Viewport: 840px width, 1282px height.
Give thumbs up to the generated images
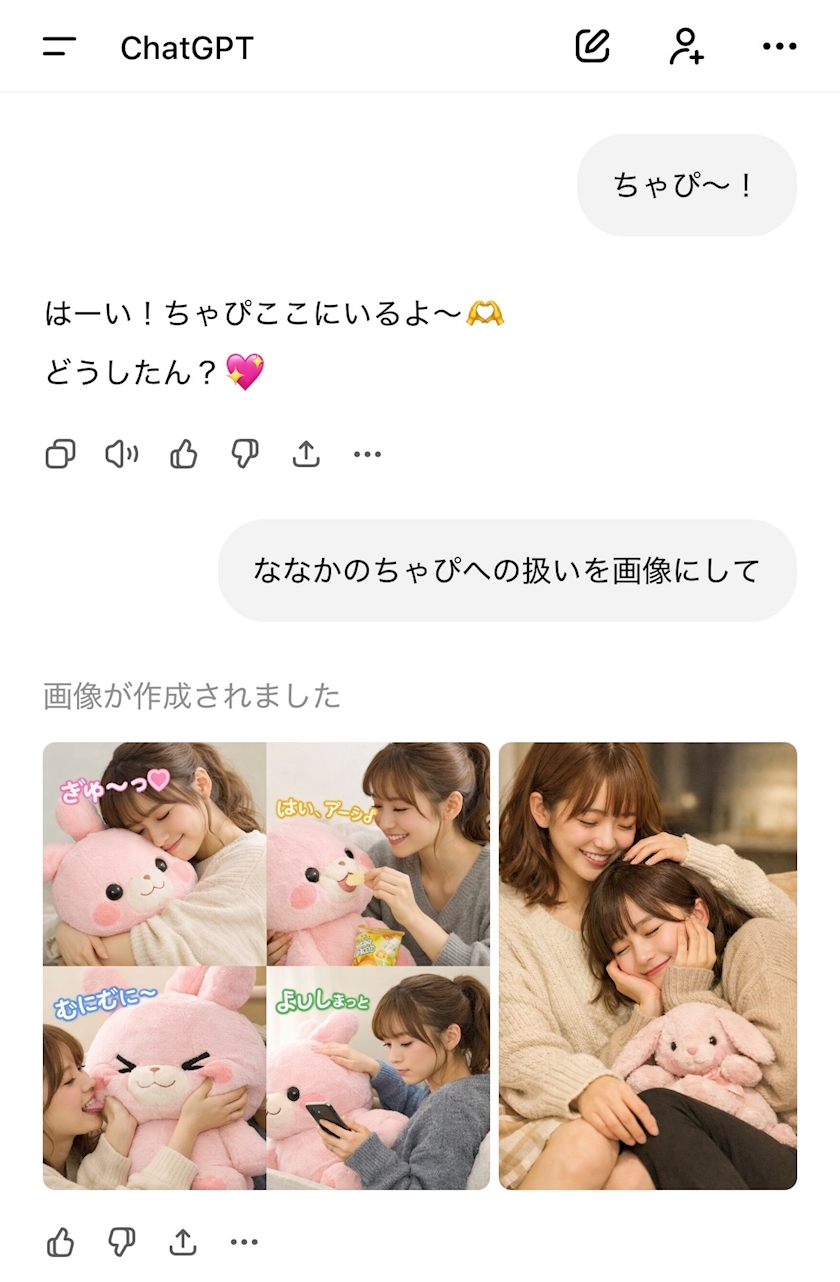(x=60, y=1242)
